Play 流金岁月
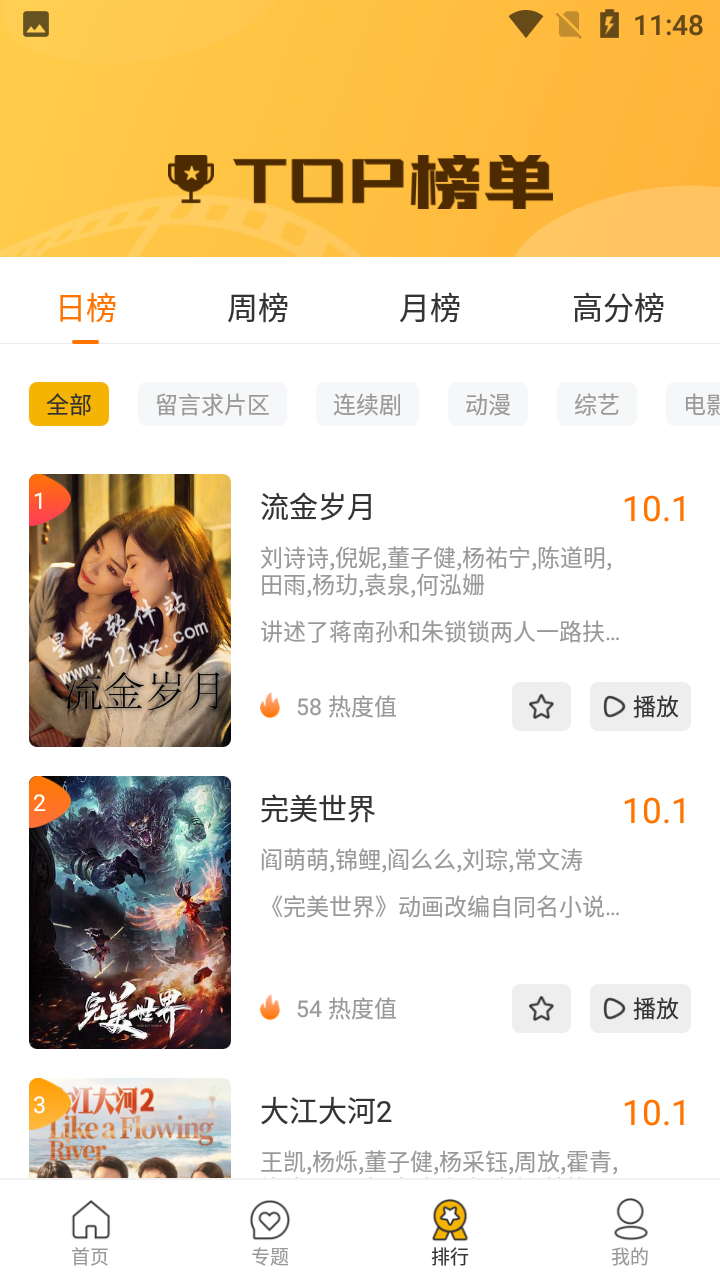The image size is (720, 1280). (640, 707)
